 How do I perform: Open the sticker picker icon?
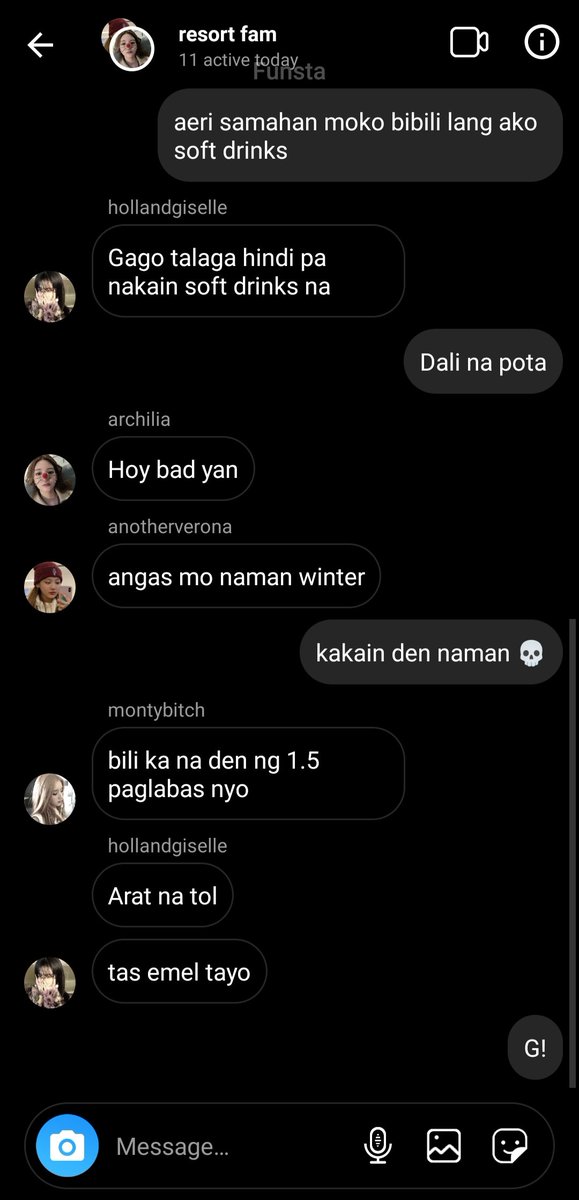(x=509, y=1145)
